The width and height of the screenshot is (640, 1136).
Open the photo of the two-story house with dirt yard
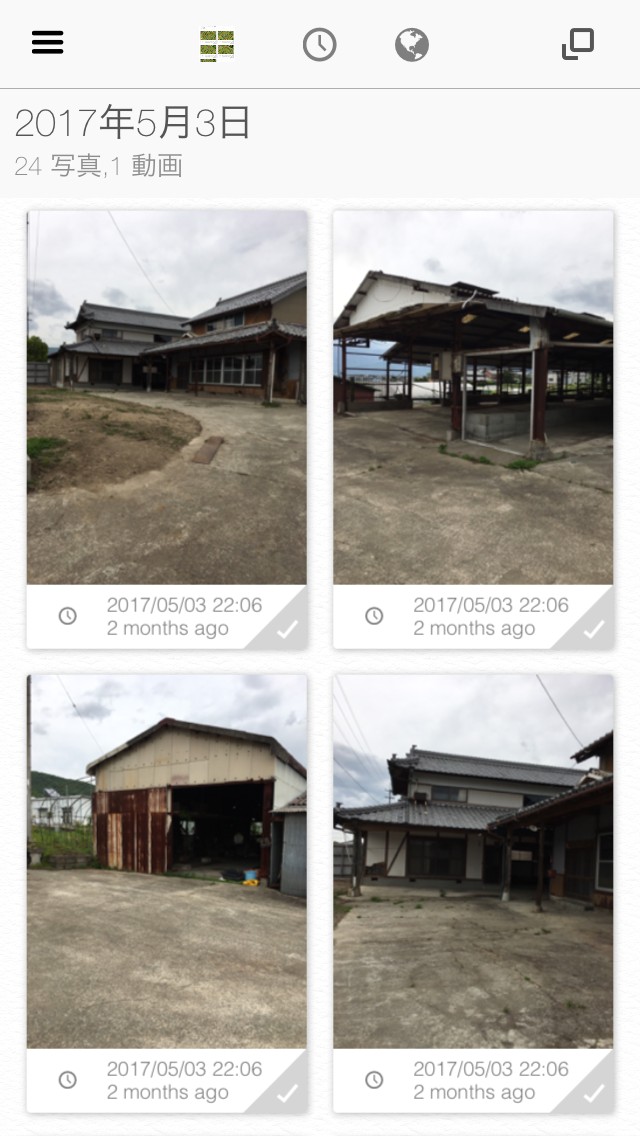click(167, 397)
